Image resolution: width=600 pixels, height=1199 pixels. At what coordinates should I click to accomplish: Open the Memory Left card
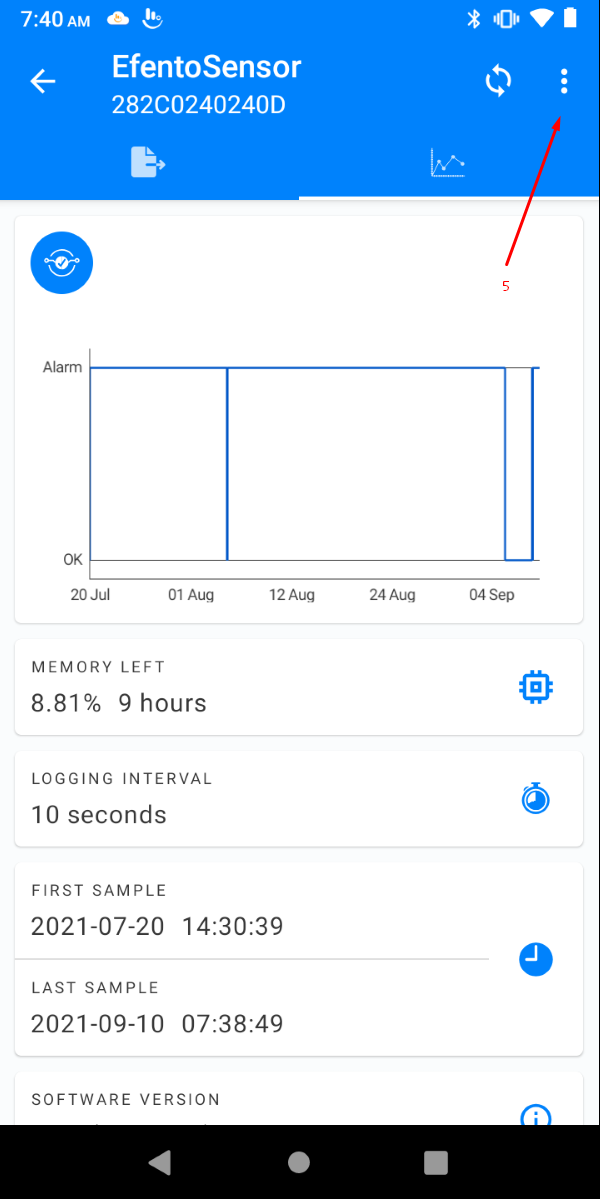(x=299, y=687)
